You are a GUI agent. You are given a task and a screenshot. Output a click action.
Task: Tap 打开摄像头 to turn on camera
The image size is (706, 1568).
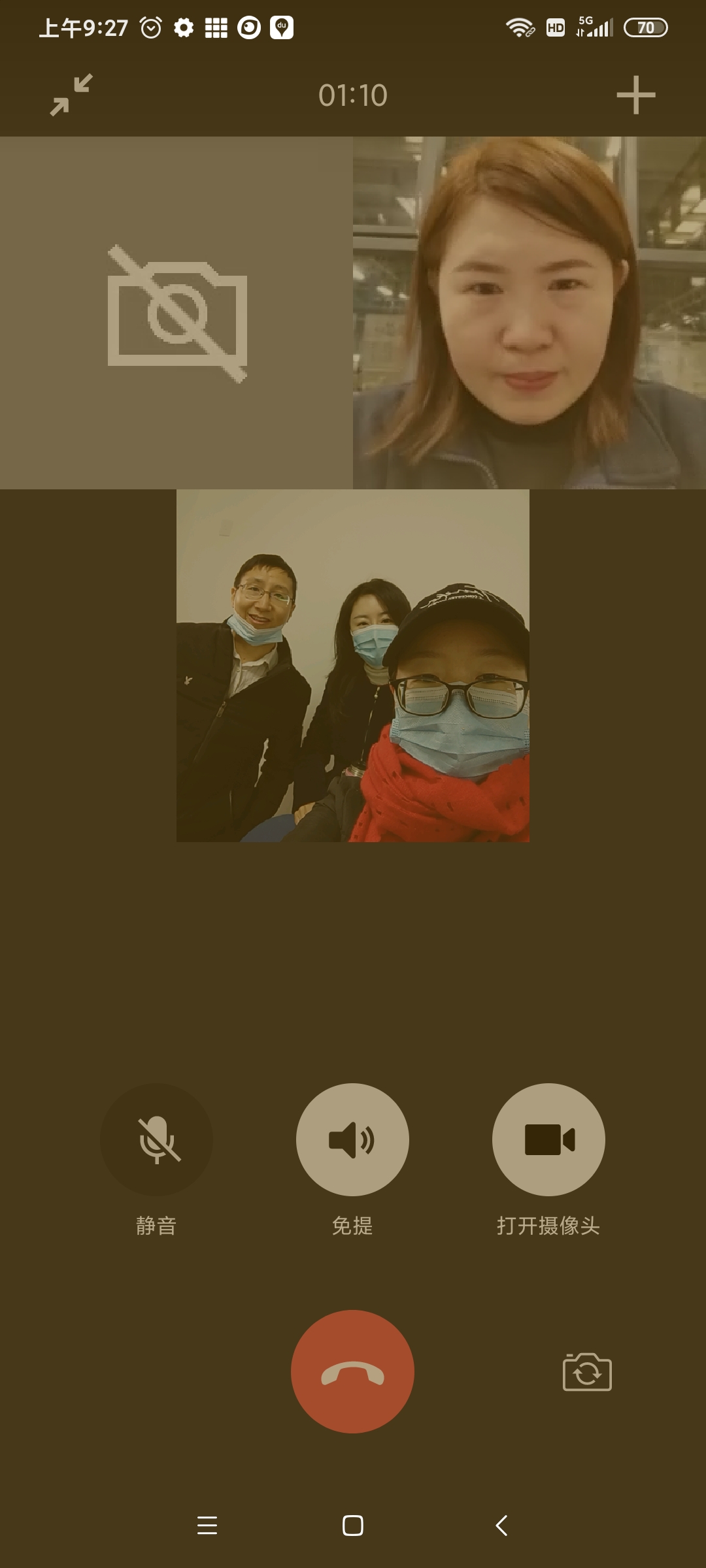548,1140
